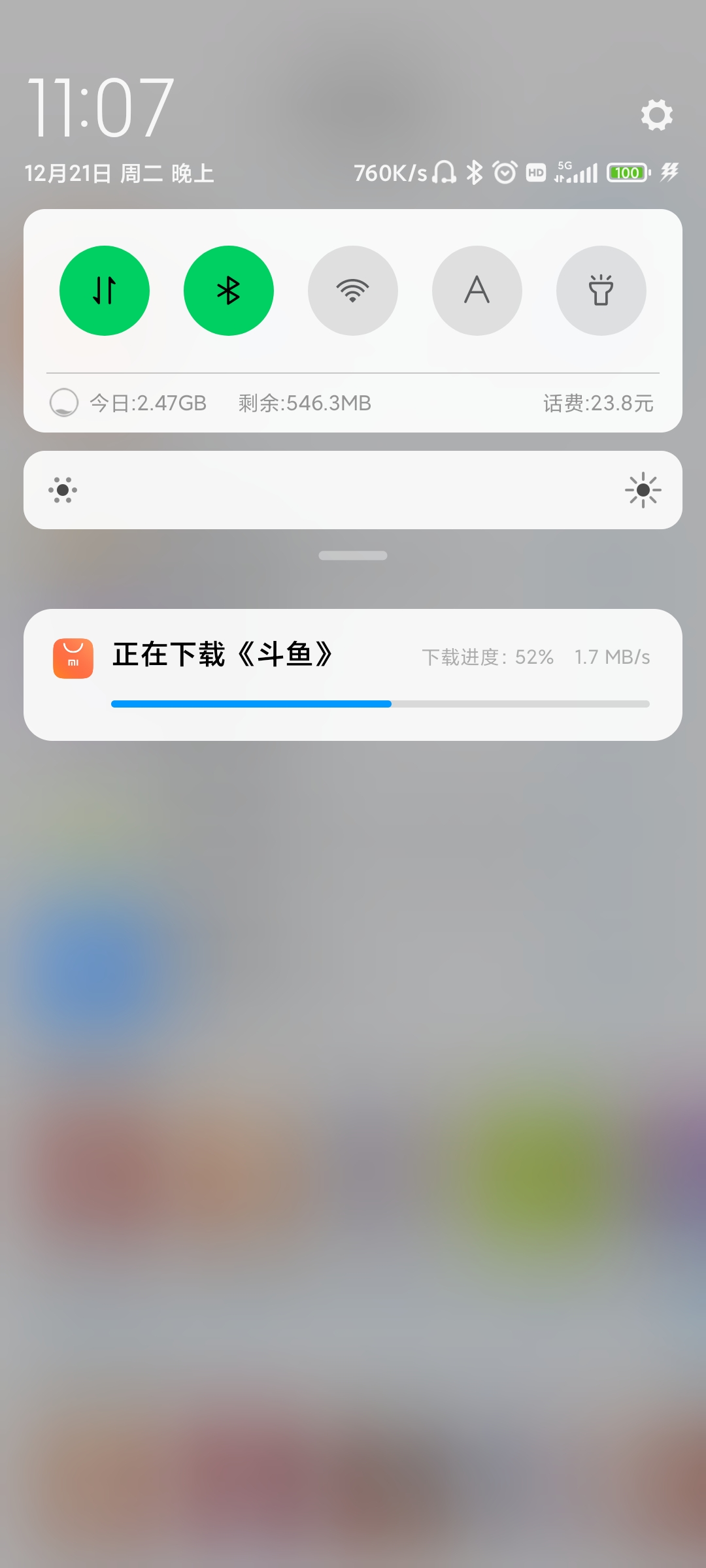Tap the brightness slider bar
Image resolution: width=706 pixels, height=1568 pixels.
[353, 490]
